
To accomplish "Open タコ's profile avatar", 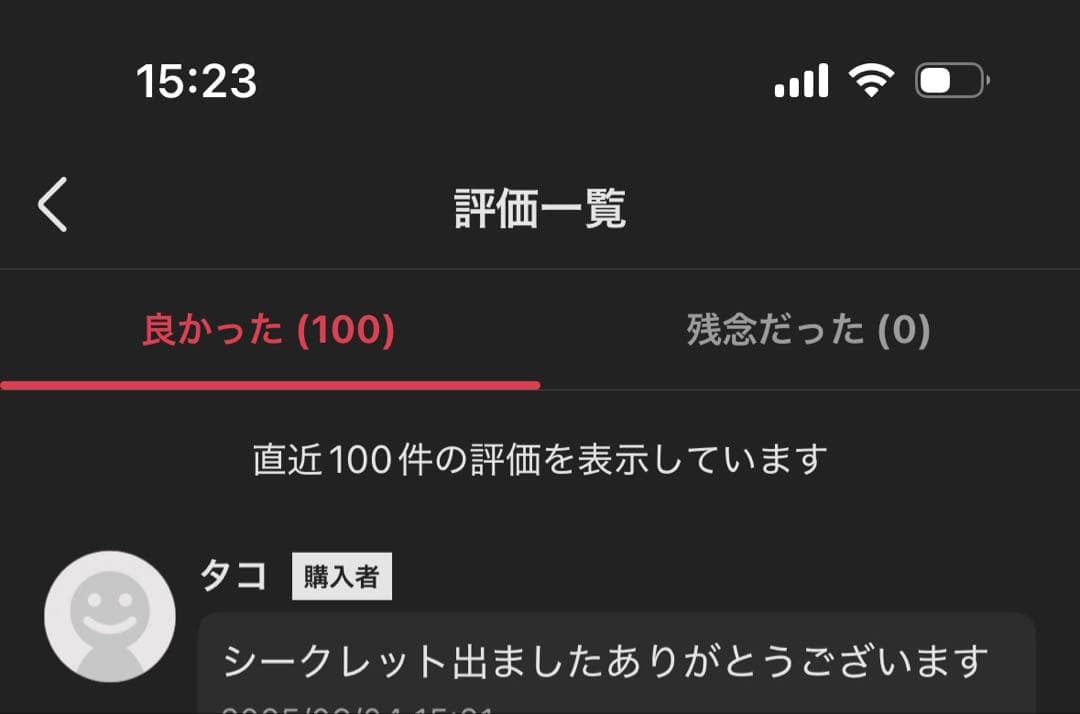I will (110, 616).
